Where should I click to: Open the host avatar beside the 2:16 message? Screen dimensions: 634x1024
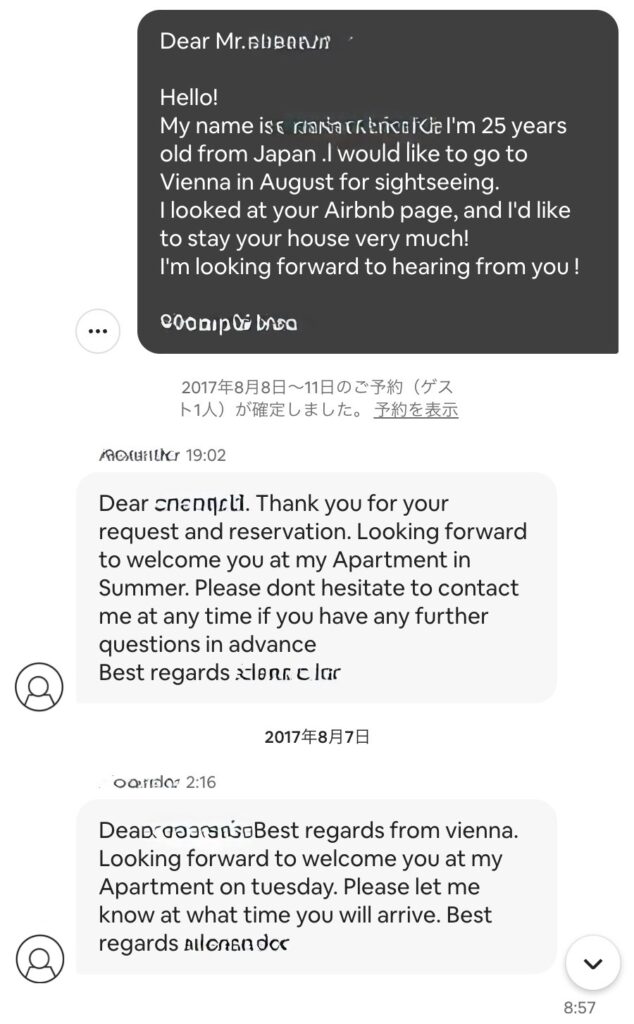point(40,958)
